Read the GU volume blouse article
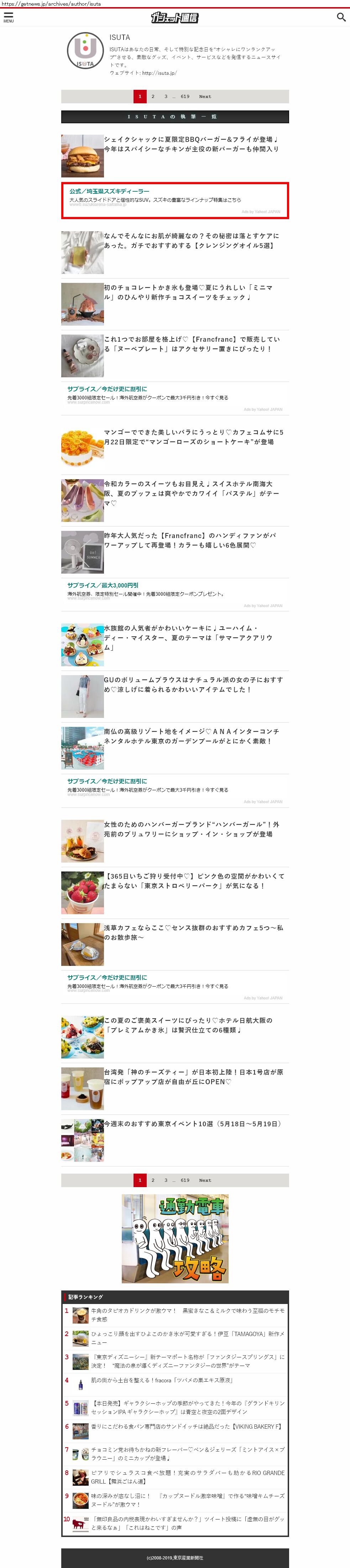The height and width of the screenshot is (1568, 350). 193,685
